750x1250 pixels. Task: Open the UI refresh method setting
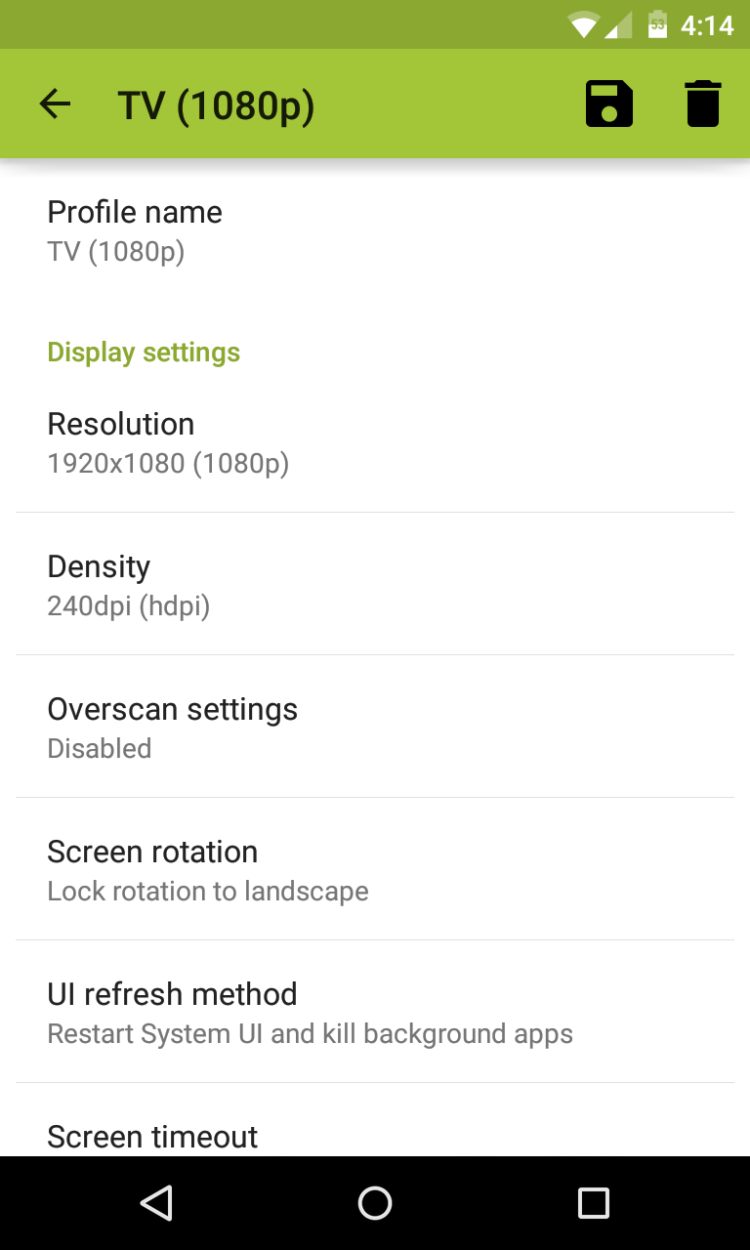[x=375, y=1012]
